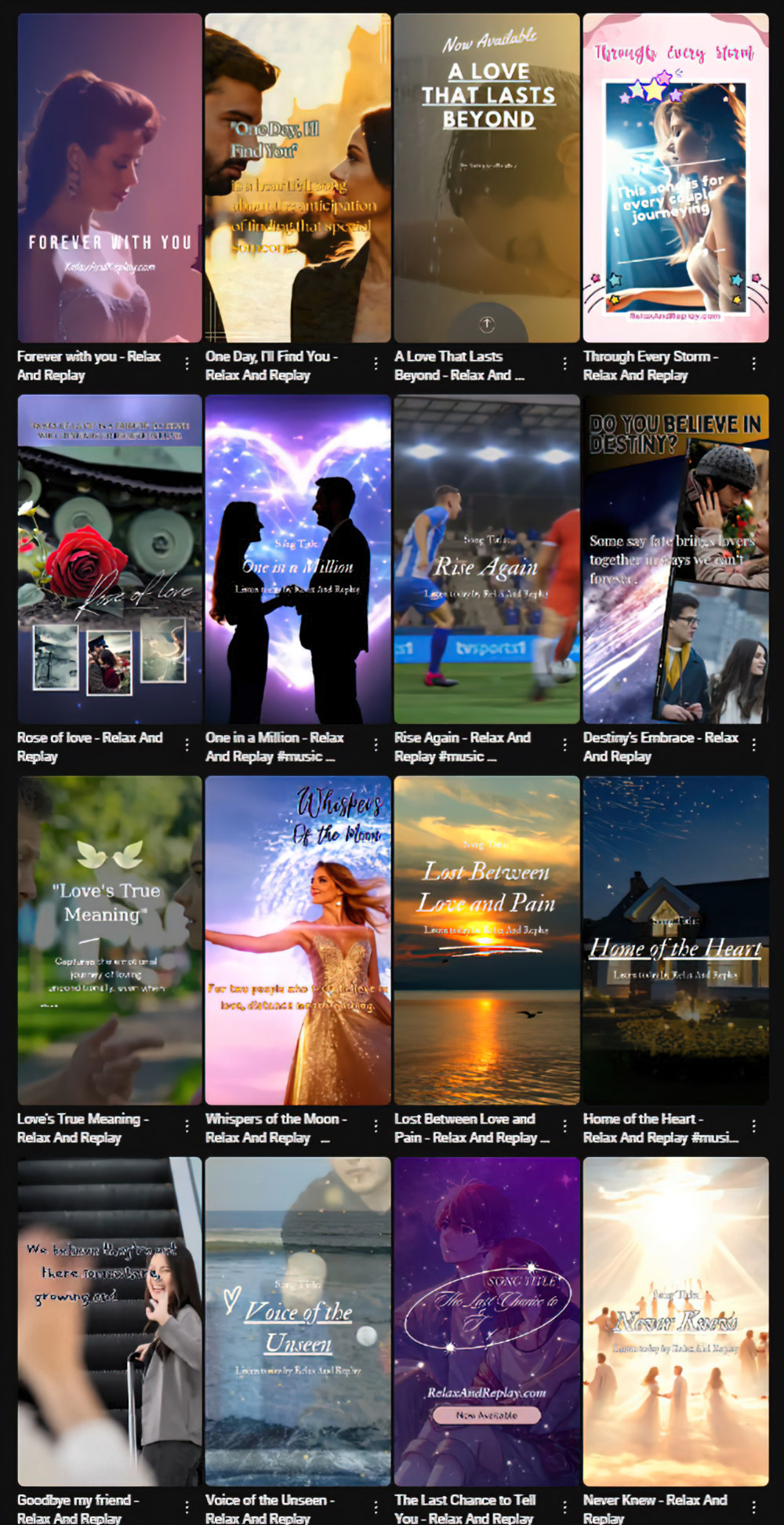Watch the "Home of the Heart" short

click(675, 940)
